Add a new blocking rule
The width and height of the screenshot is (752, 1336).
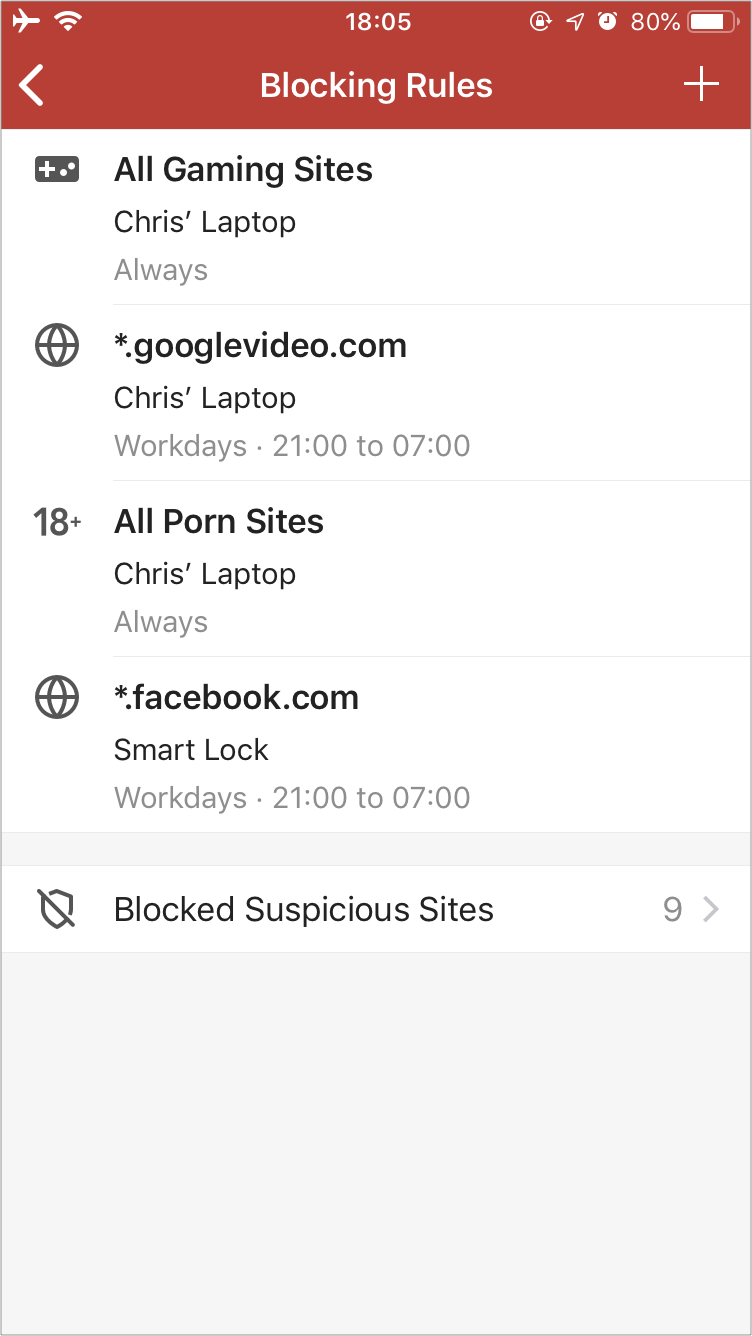click(701, 85)
